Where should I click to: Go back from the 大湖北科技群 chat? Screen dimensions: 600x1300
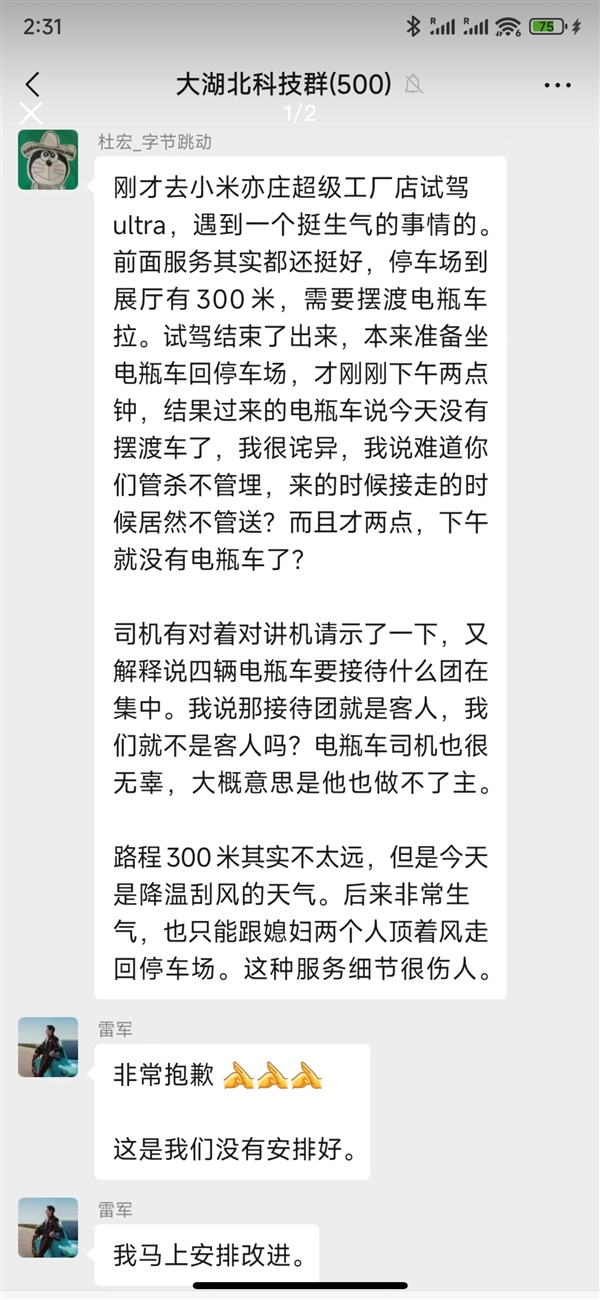[x=33, y=85]
